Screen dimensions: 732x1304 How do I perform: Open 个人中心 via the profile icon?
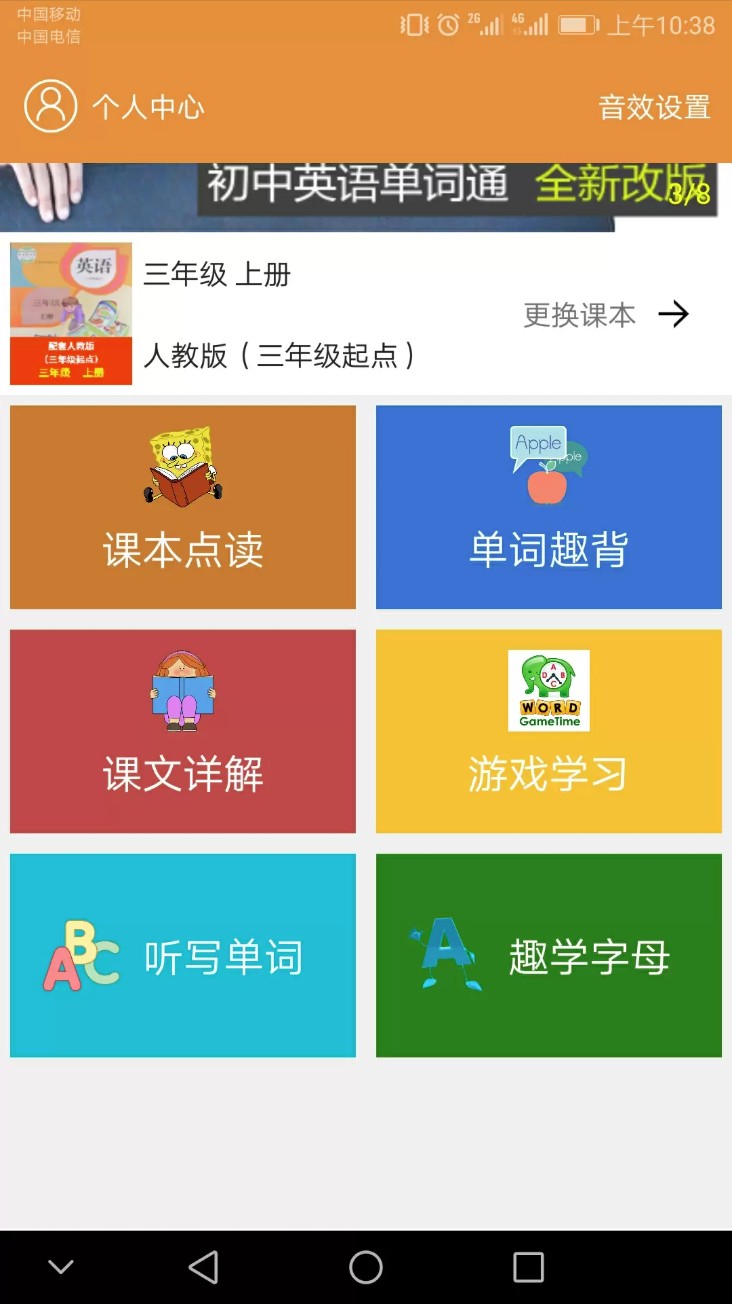click(x=48, y=106)
